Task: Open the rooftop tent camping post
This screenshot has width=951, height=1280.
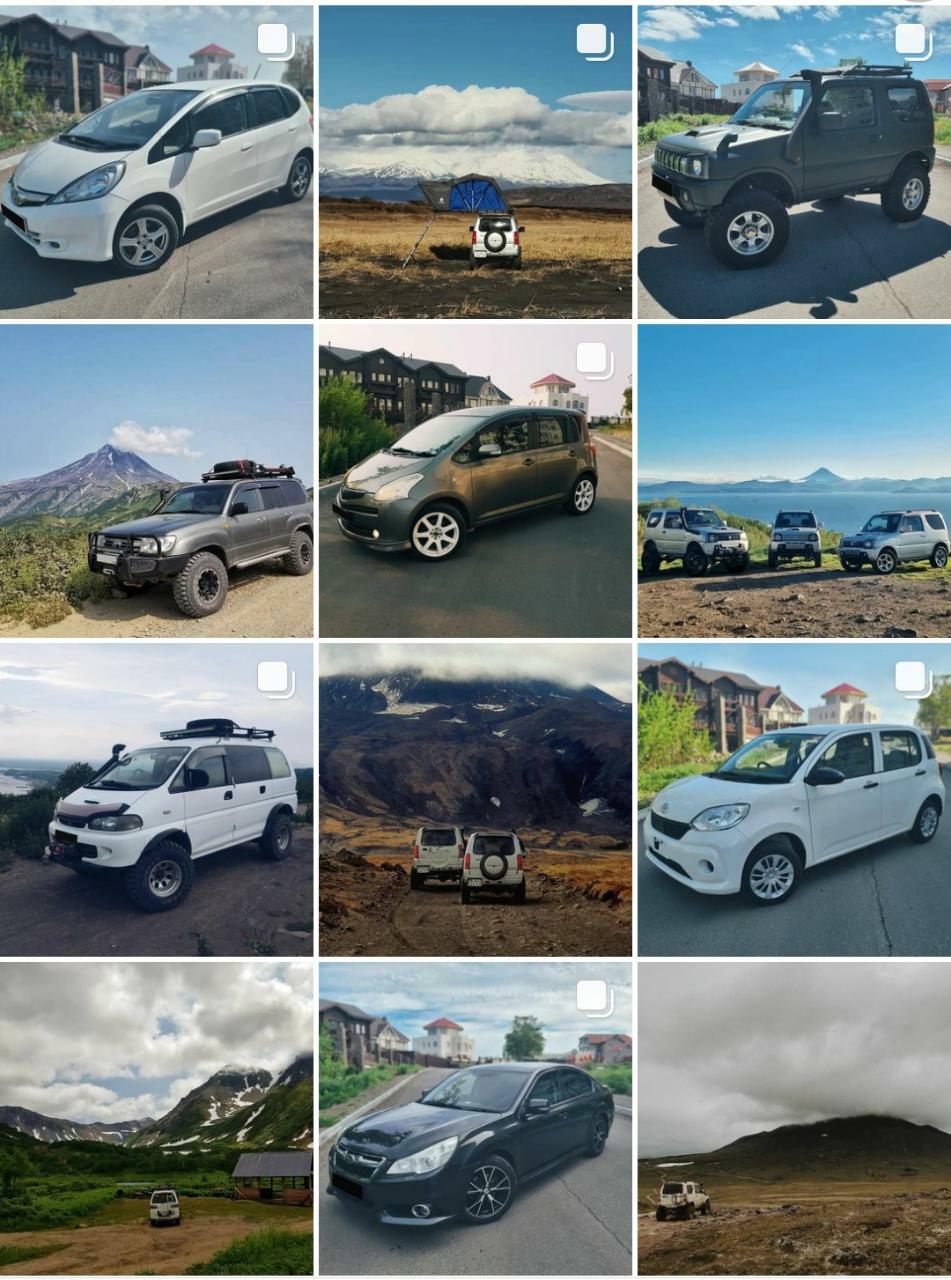Action: [475, 162]
